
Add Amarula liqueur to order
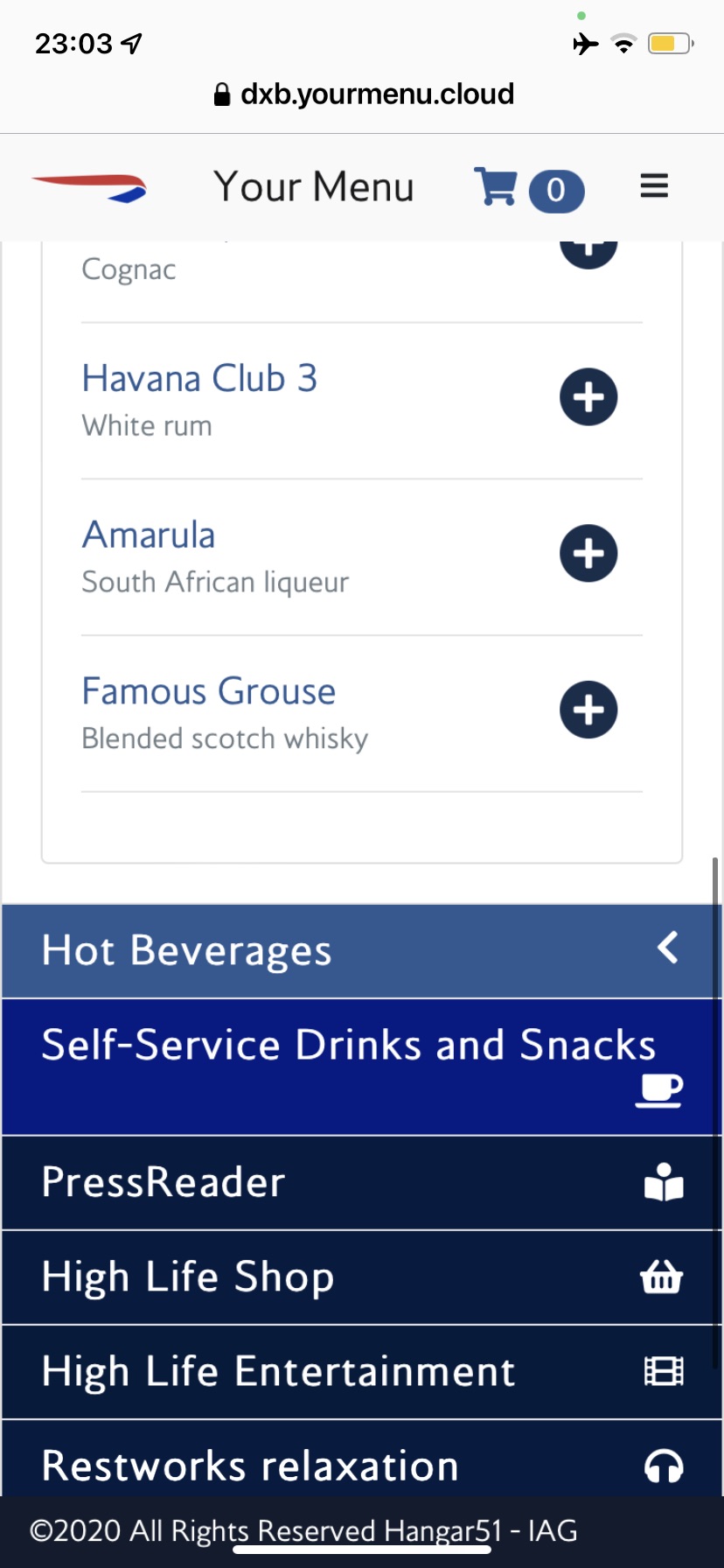click(x=588, y=554)
